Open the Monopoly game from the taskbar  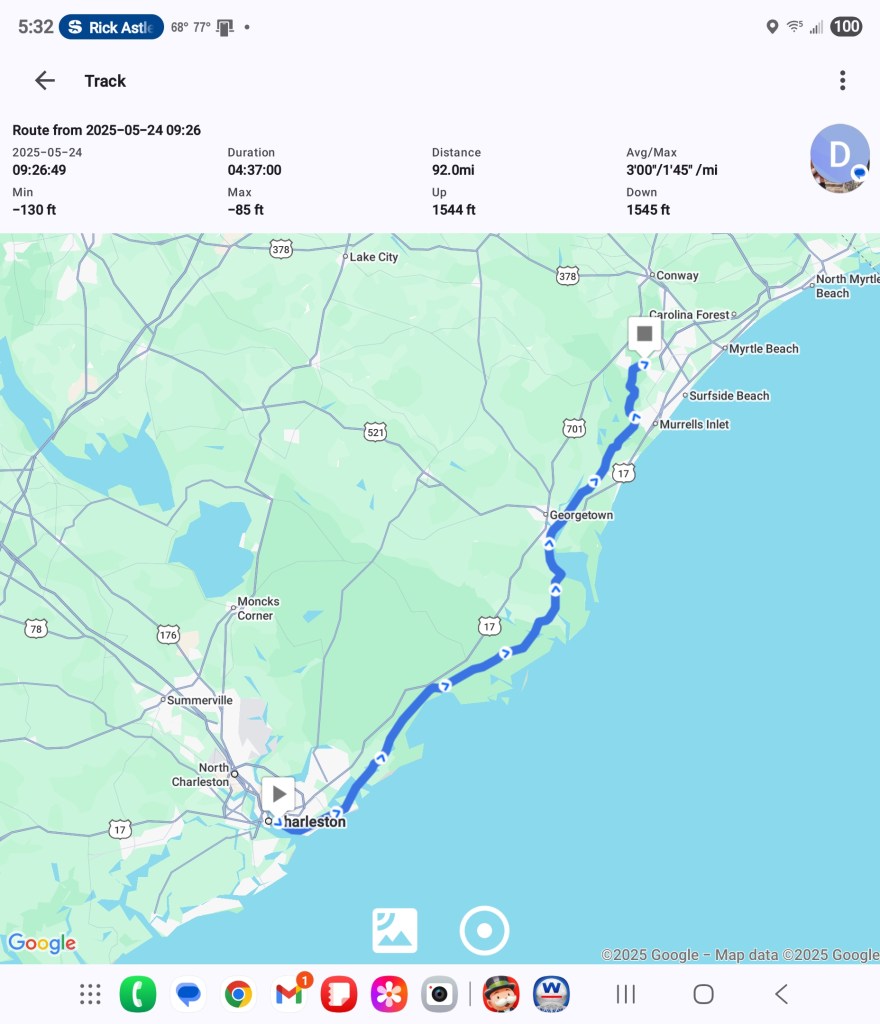(501, 994)
